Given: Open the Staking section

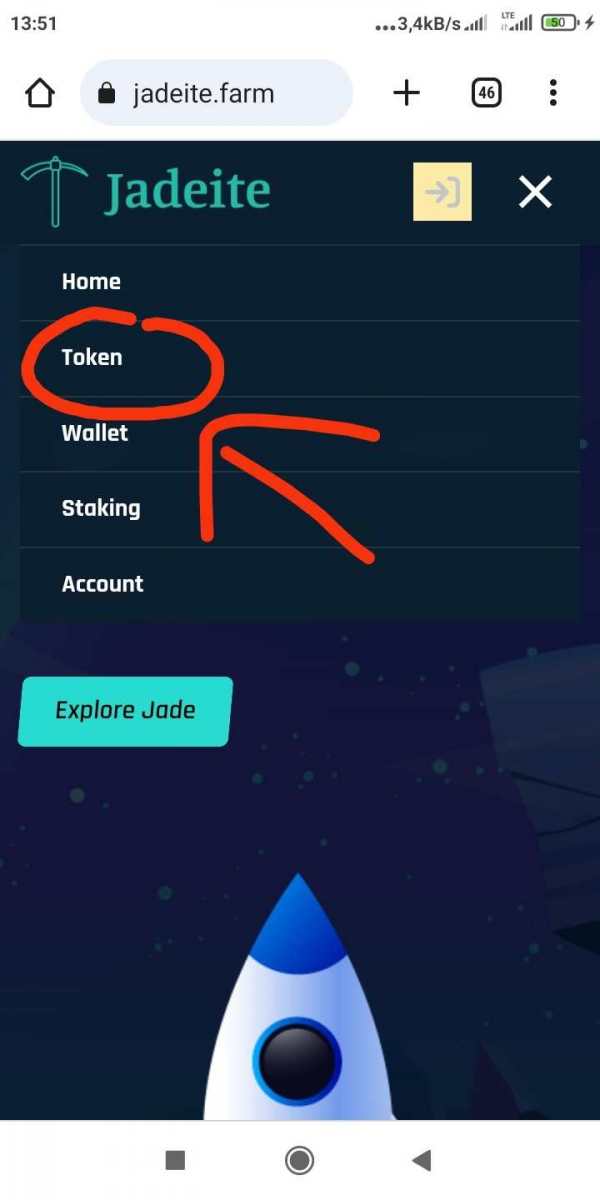Looking at the screenshot, I should point(101,508).
